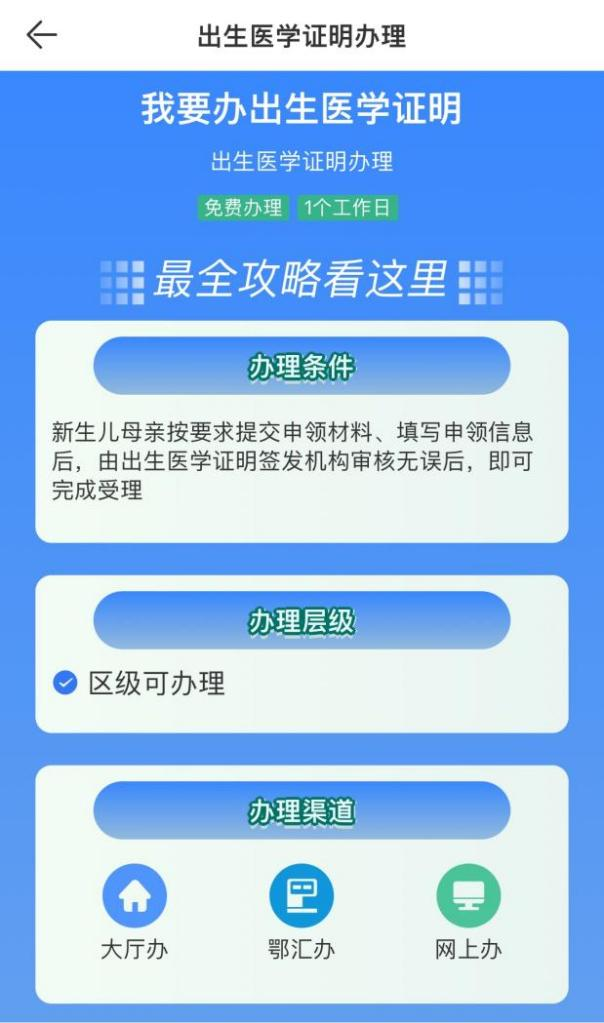Go back using the top-left arrow
604x1023 pixels.
pos(41,35)
